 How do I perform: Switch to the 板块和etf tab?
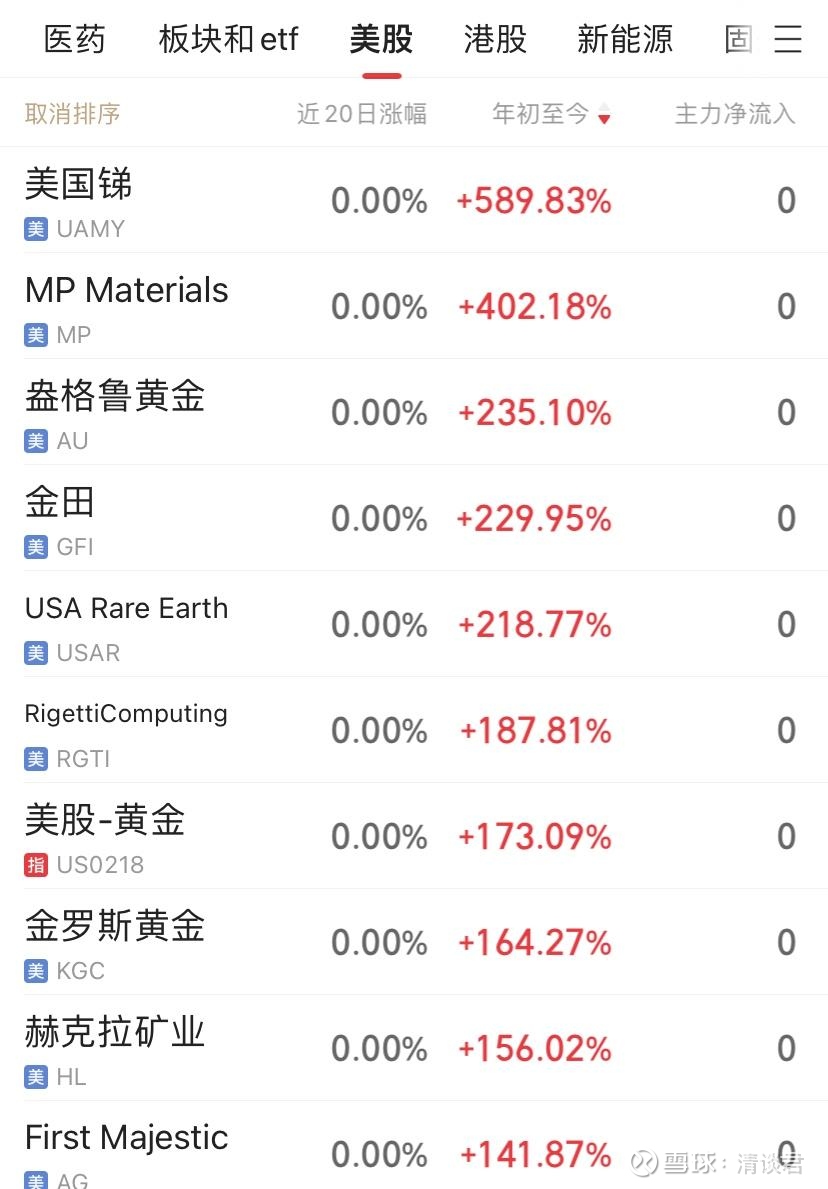click(228, 40)
